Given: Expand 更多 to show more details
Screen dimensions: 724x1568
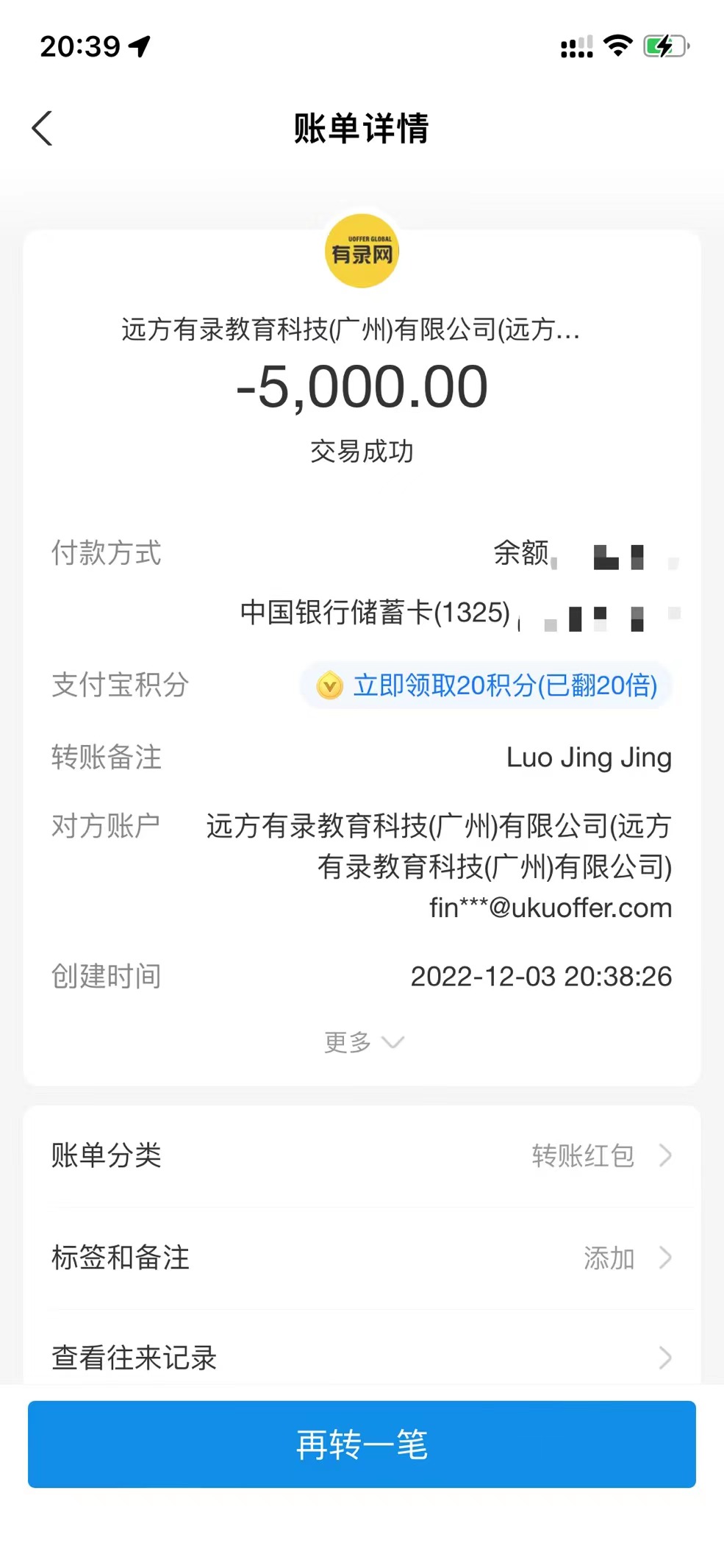Looking at the screenshot, I should click(x=363, y=1041).
